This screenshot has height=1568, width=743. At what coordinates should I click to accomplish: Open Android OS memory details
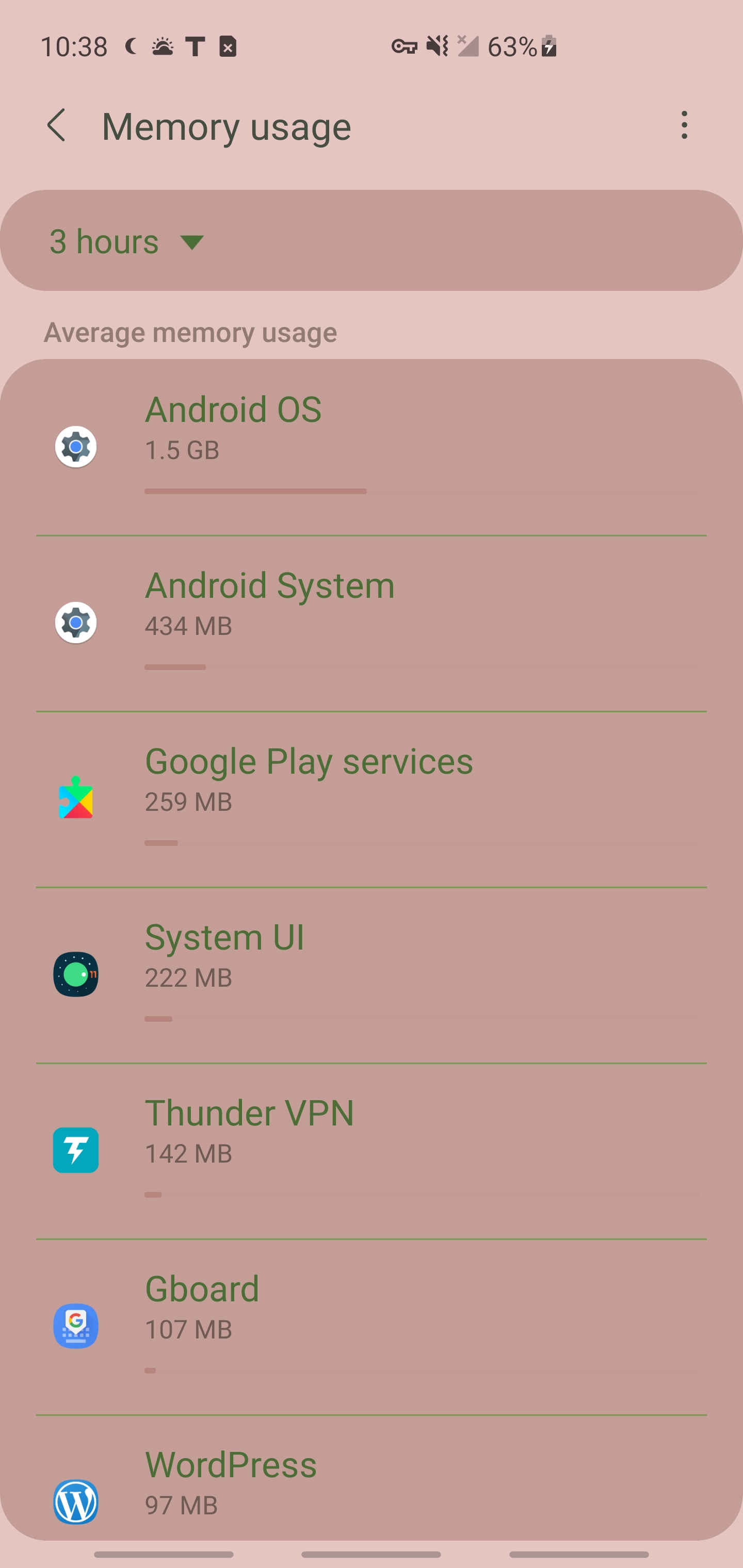pyautogui.click(x=372, y=447)
